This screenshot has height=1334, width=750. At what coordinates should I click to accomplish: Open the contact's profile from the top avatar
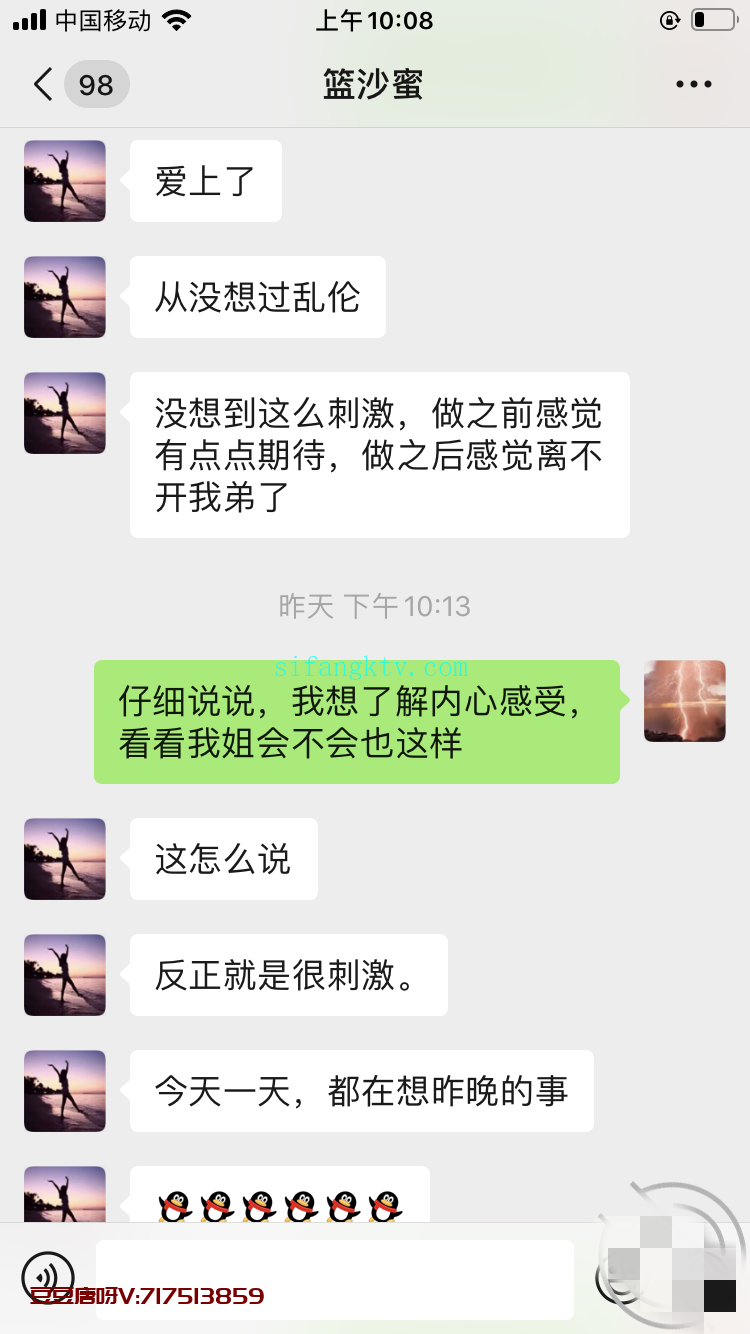pyautogui.click(x=65, y=181)
